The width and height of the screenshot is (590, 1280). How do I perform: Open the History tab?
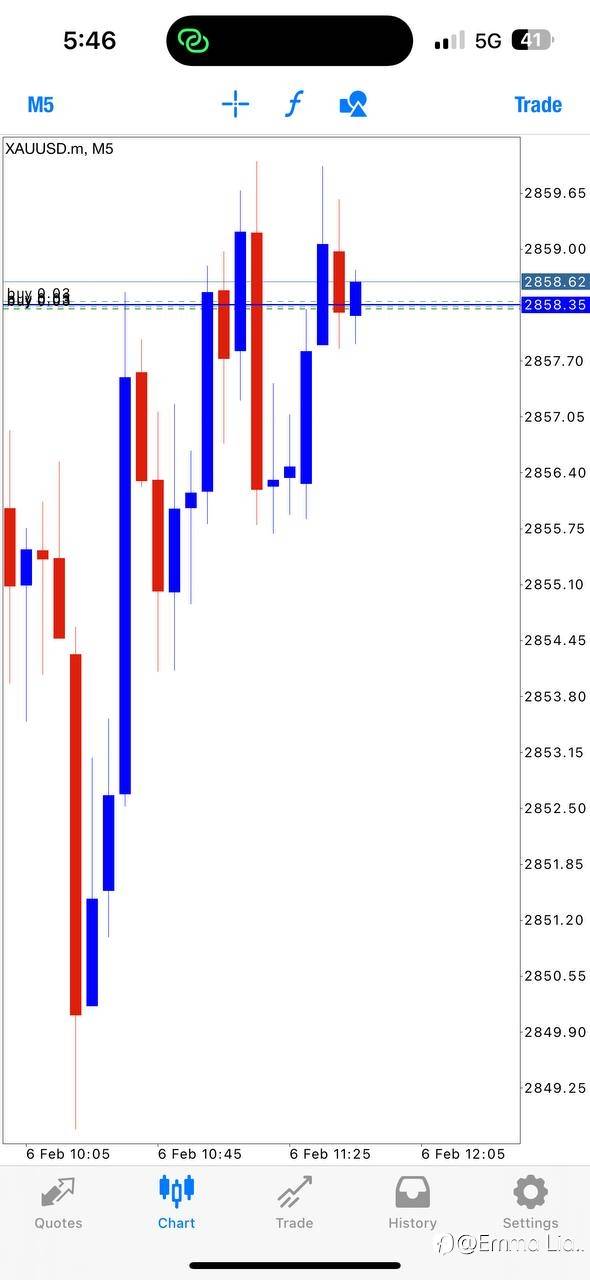tap(413, 1202)
